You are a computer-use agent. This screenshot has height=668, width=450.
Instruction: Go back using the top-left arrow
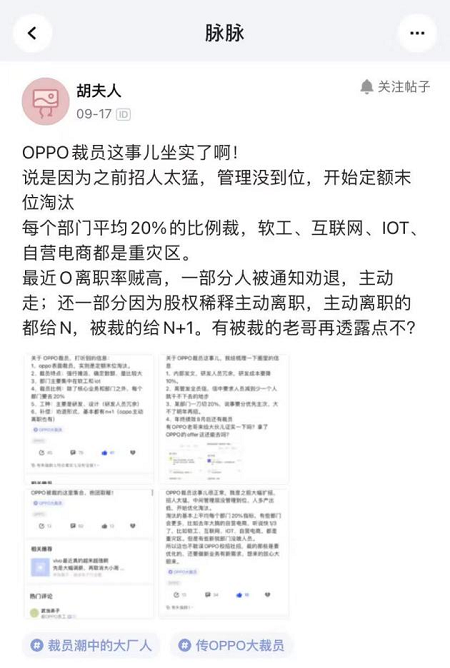pyautogui.click(x=32, y=33)
